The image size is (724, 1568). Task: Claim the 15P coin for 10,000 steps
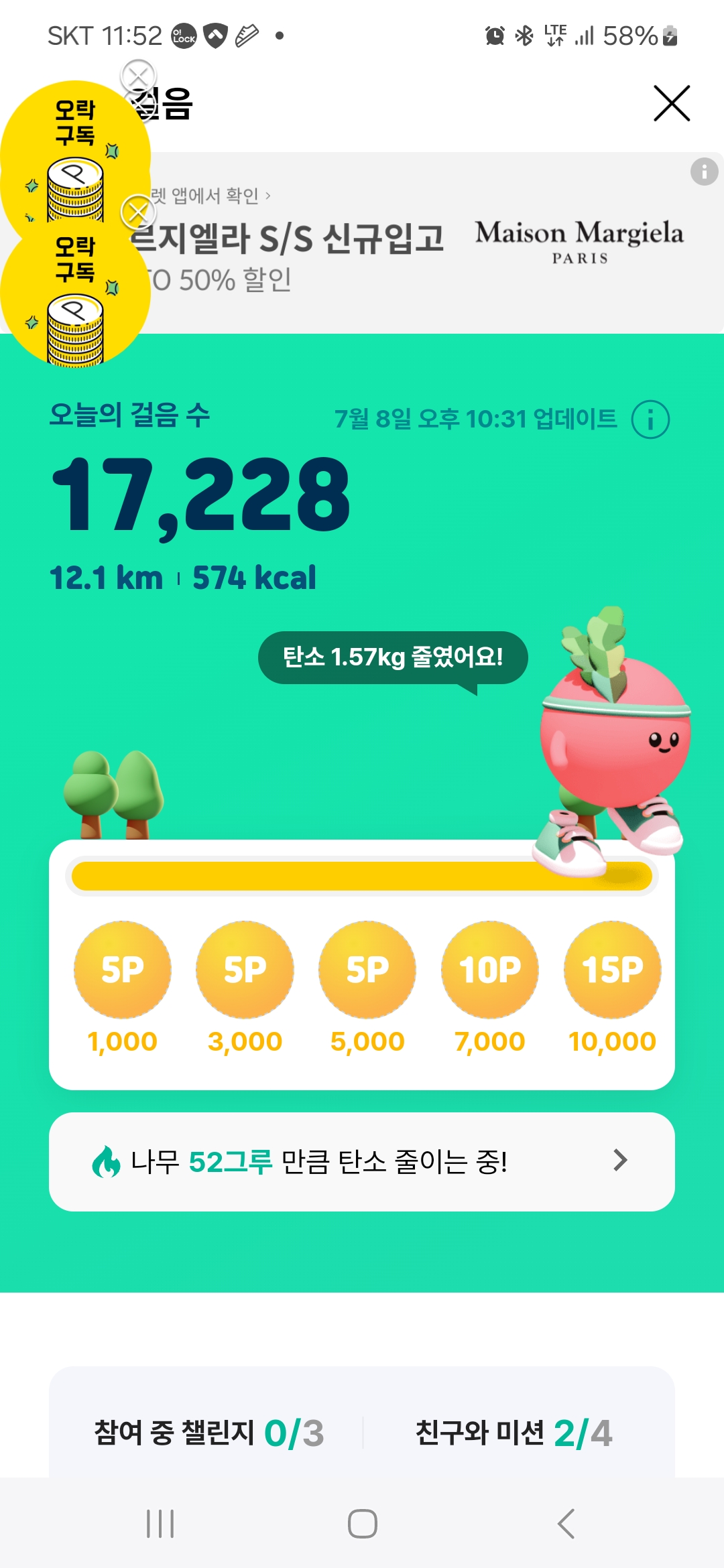(x=612, y=970)
